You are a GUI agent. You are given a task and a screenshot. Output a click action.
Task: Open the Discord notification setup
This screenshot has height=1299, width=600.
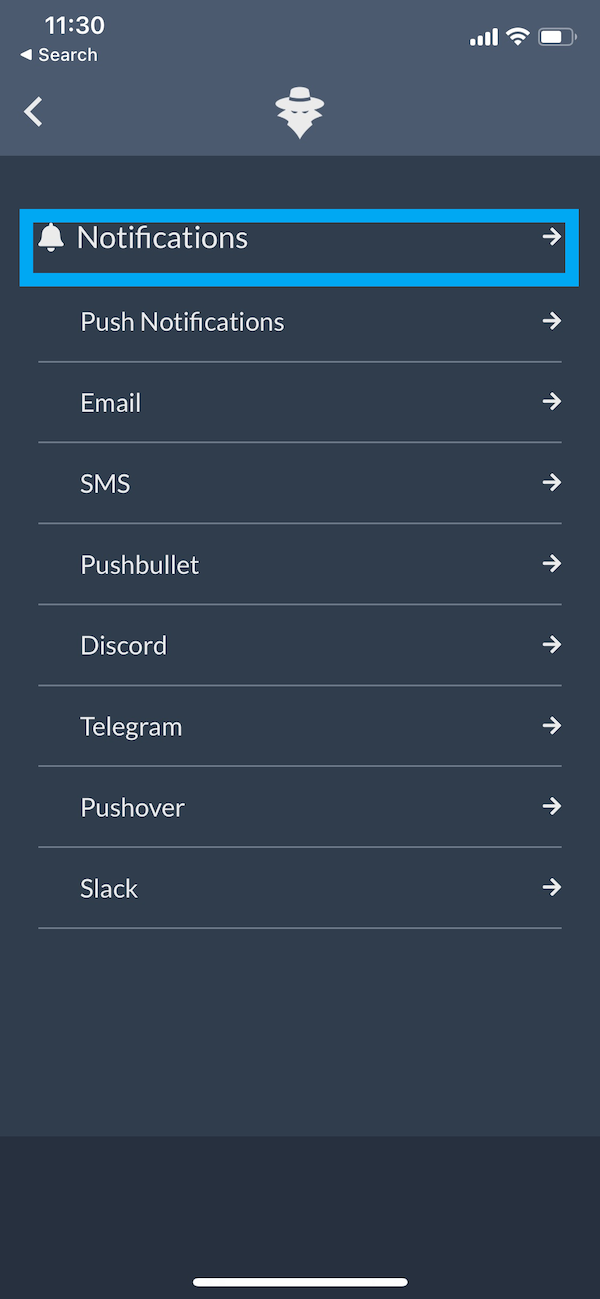click(300, 646)
